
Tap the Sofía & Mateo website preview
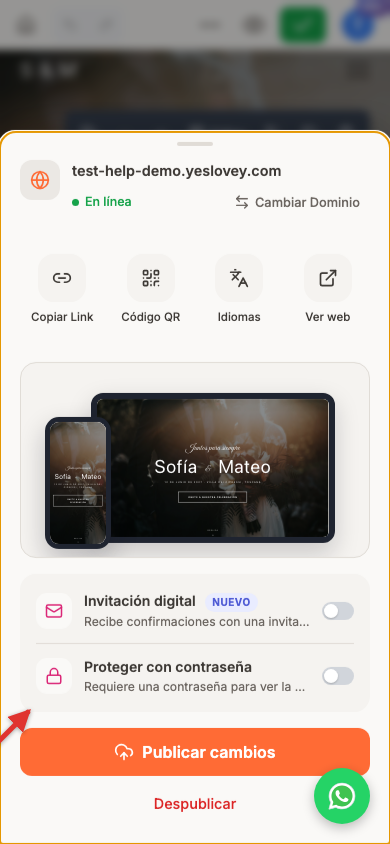(x=195, y=460)
